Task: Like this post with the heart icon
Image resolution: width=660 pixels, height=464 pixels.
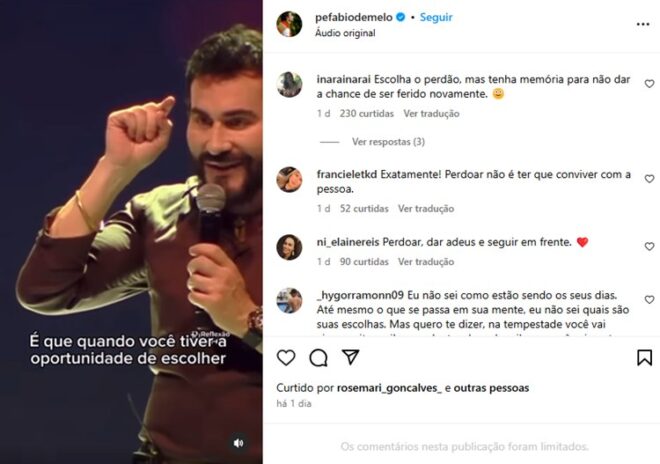Action: (286, 357)
